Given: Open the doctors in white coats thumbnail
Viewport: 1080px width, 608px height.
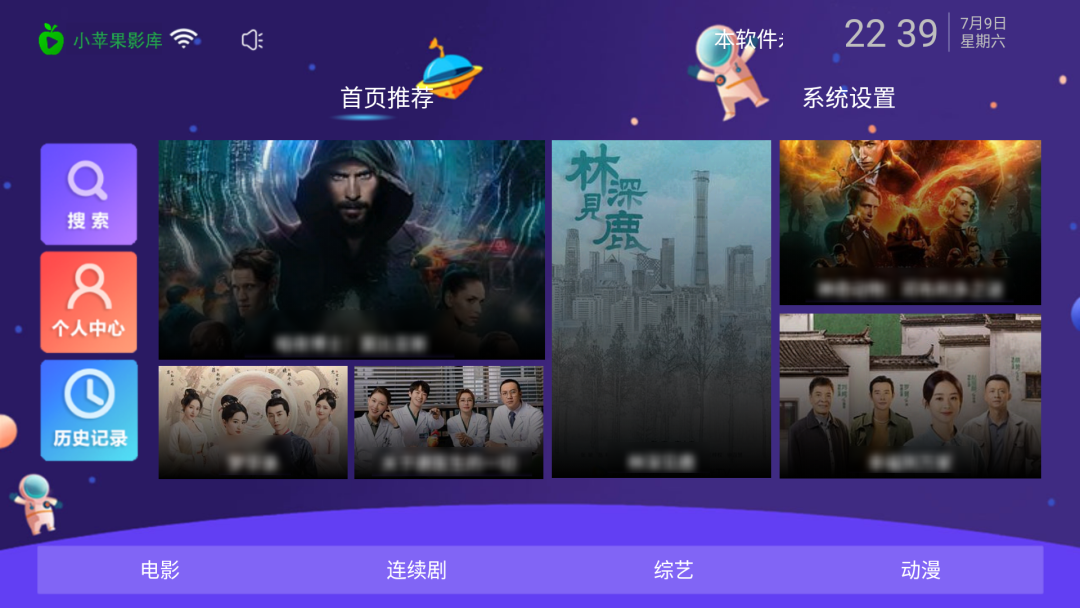Looking at the screenshot, I should coord(448,422).
